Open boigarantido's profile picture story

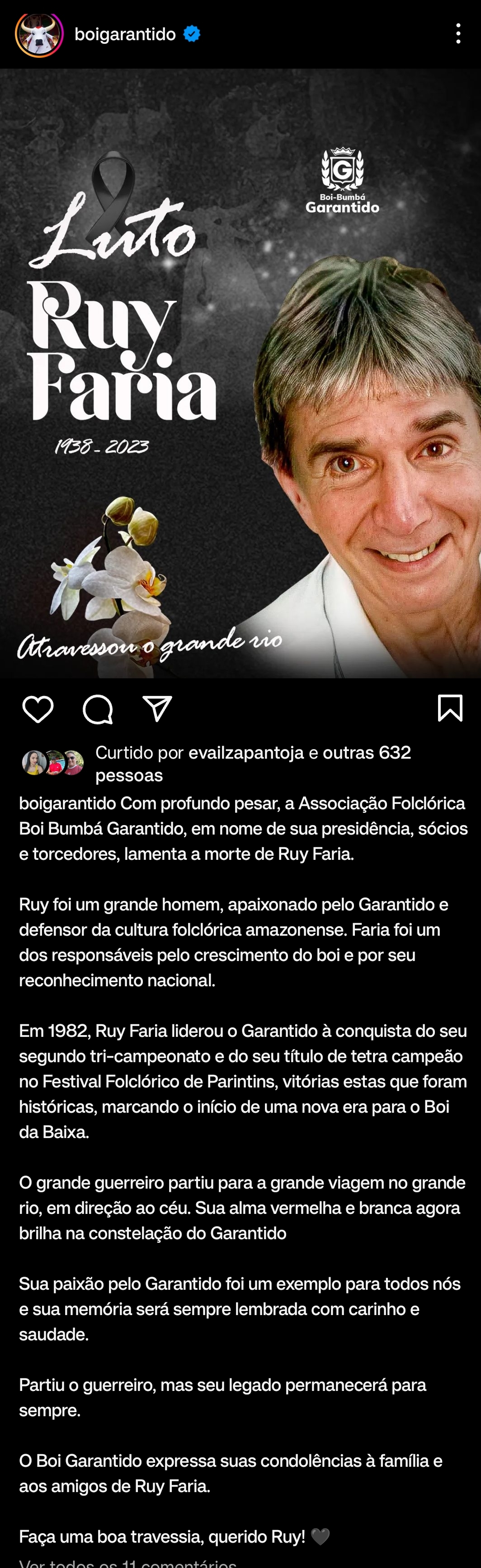tap(39, 34)
